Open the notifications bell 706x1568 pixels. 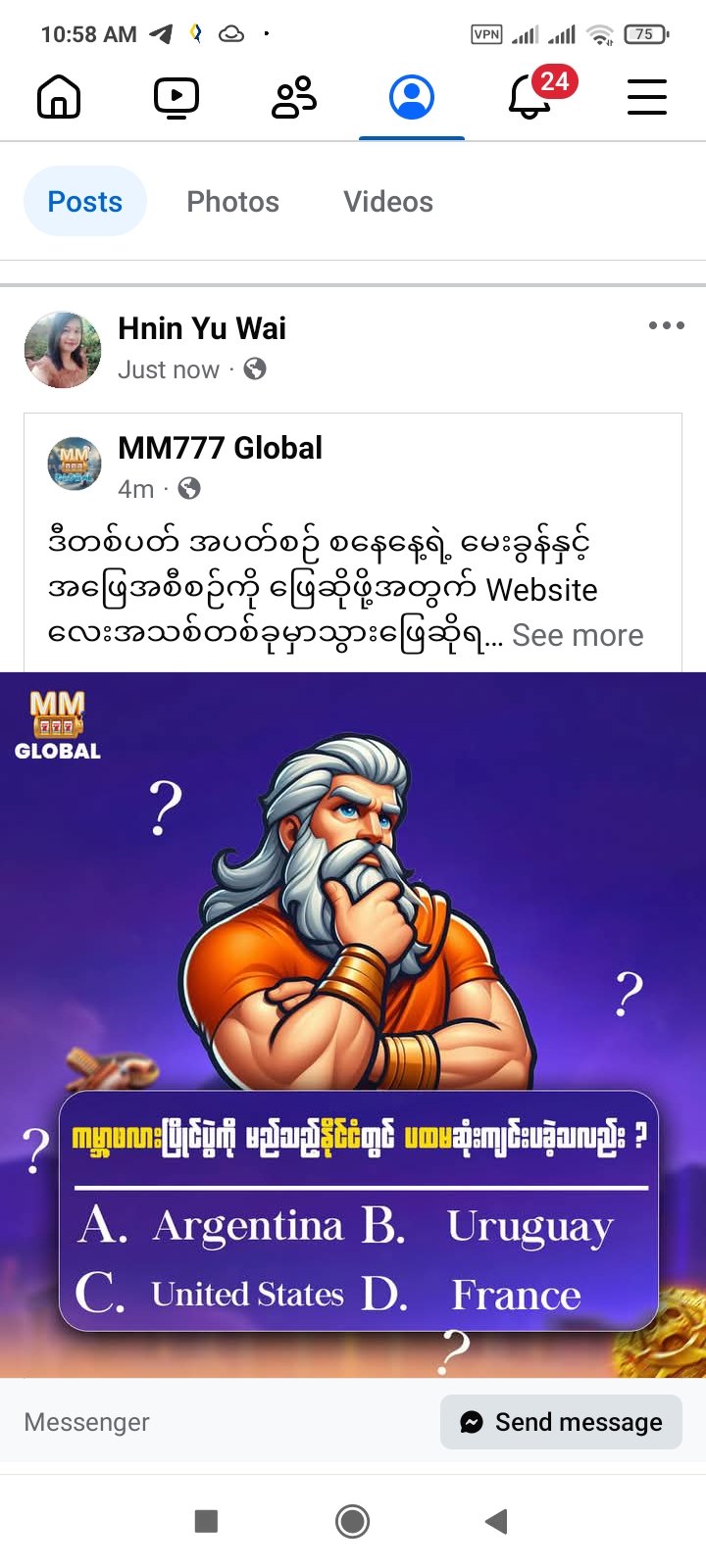(x=530, y=98)
